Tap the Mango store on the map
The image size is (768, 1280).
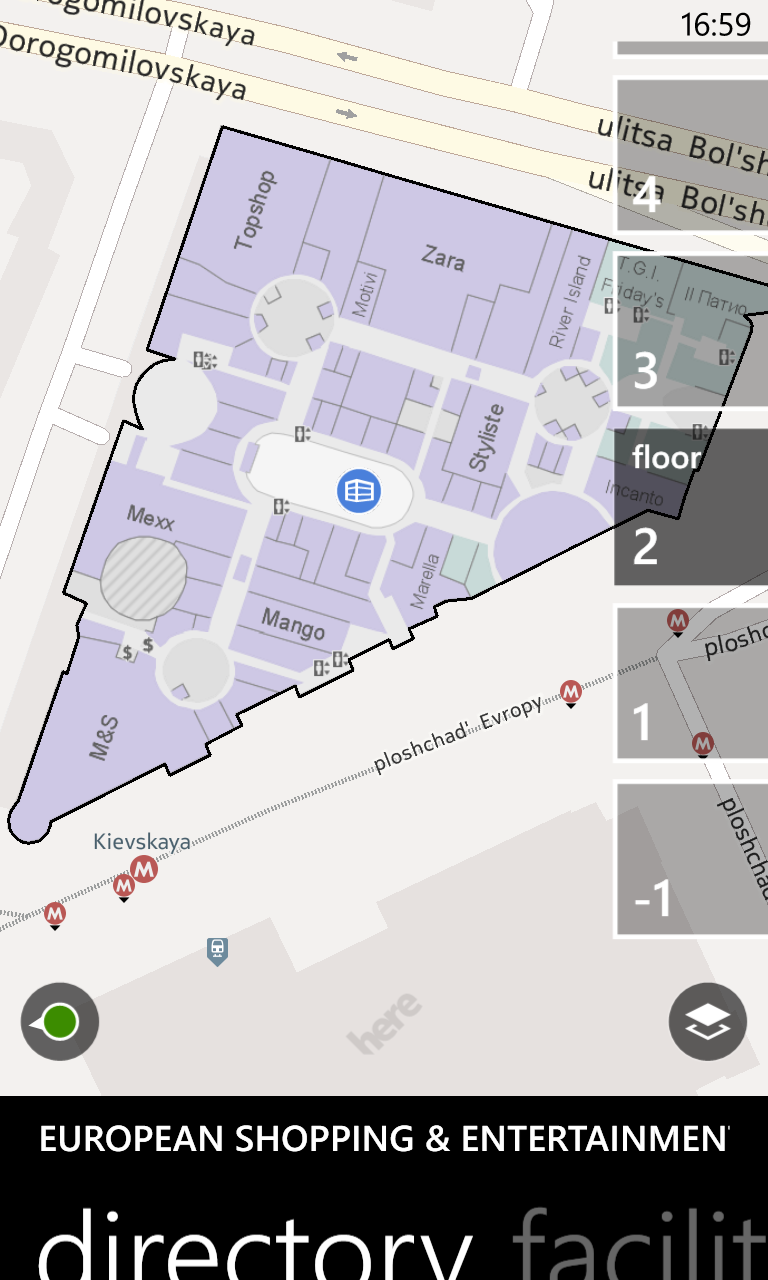click(x=293, y=624)
